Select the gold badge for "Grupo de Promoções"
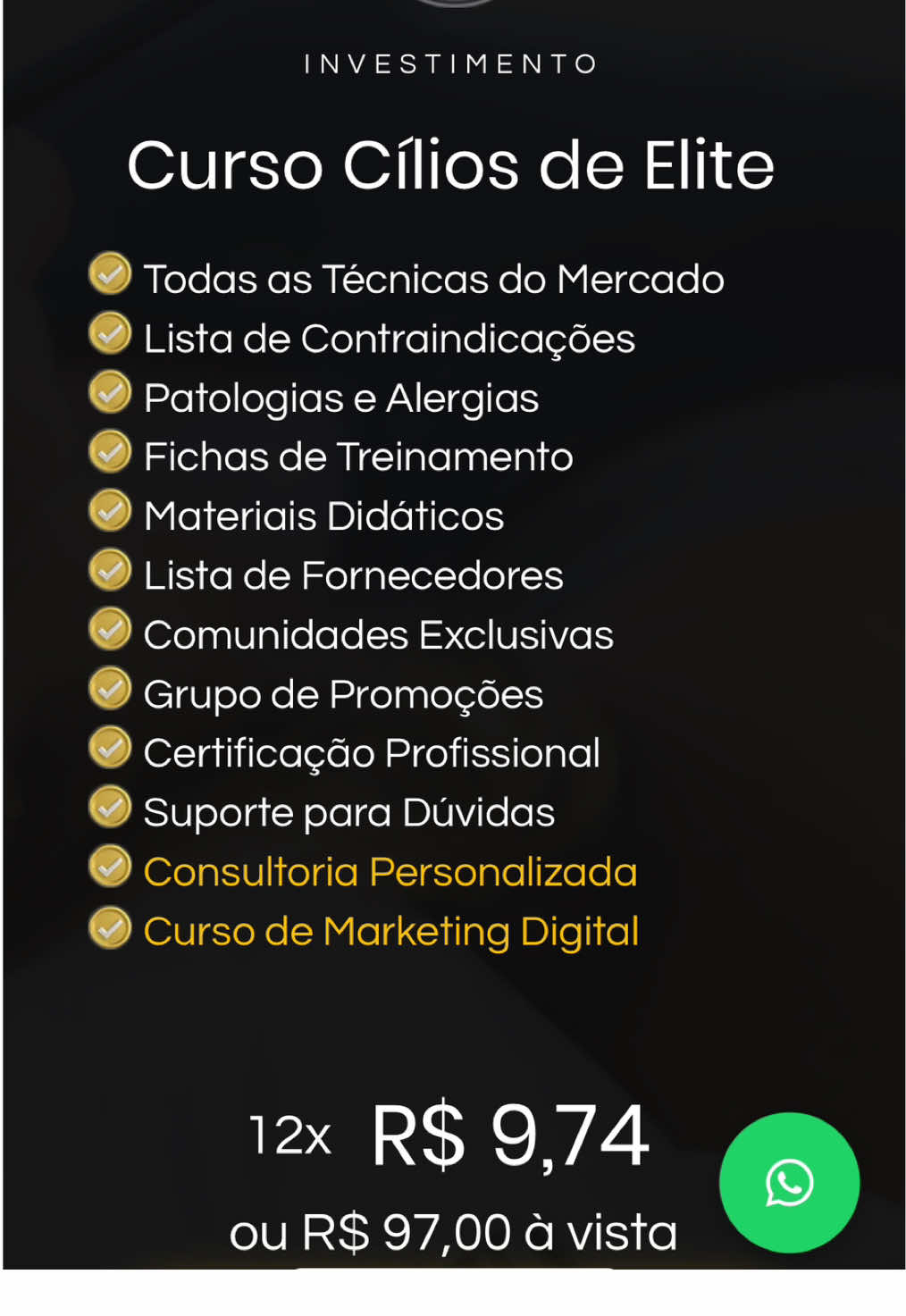The height and width of the screenshot is (1316, 906). 109,692
